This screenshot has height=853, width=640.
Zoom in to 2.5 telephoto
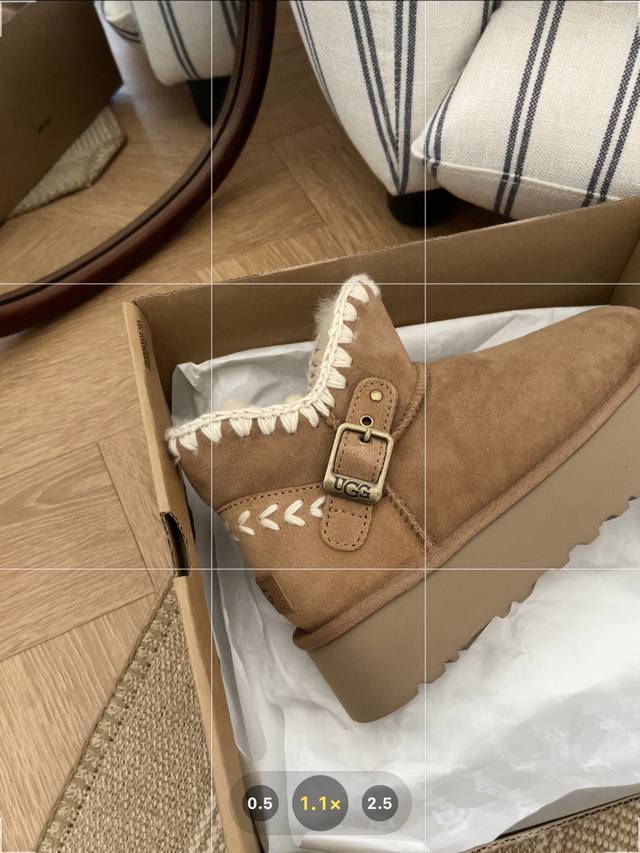point(380,803)
